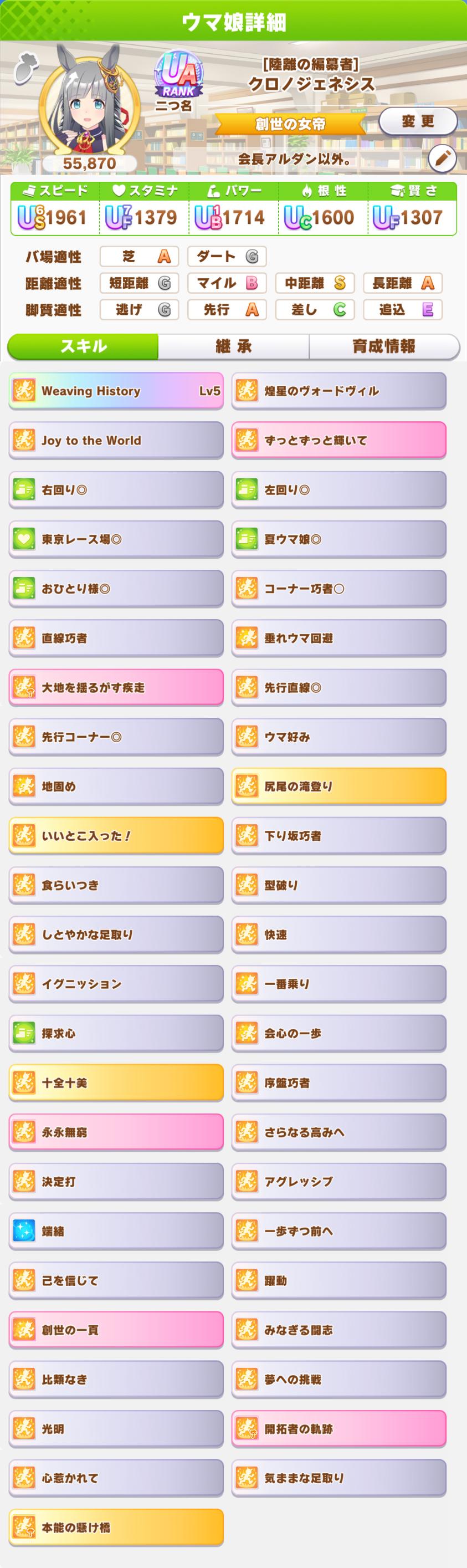The width and height of the screenshot is (467, 1568).
Task: View the 永永無窮 skill
Action: 116,1132
